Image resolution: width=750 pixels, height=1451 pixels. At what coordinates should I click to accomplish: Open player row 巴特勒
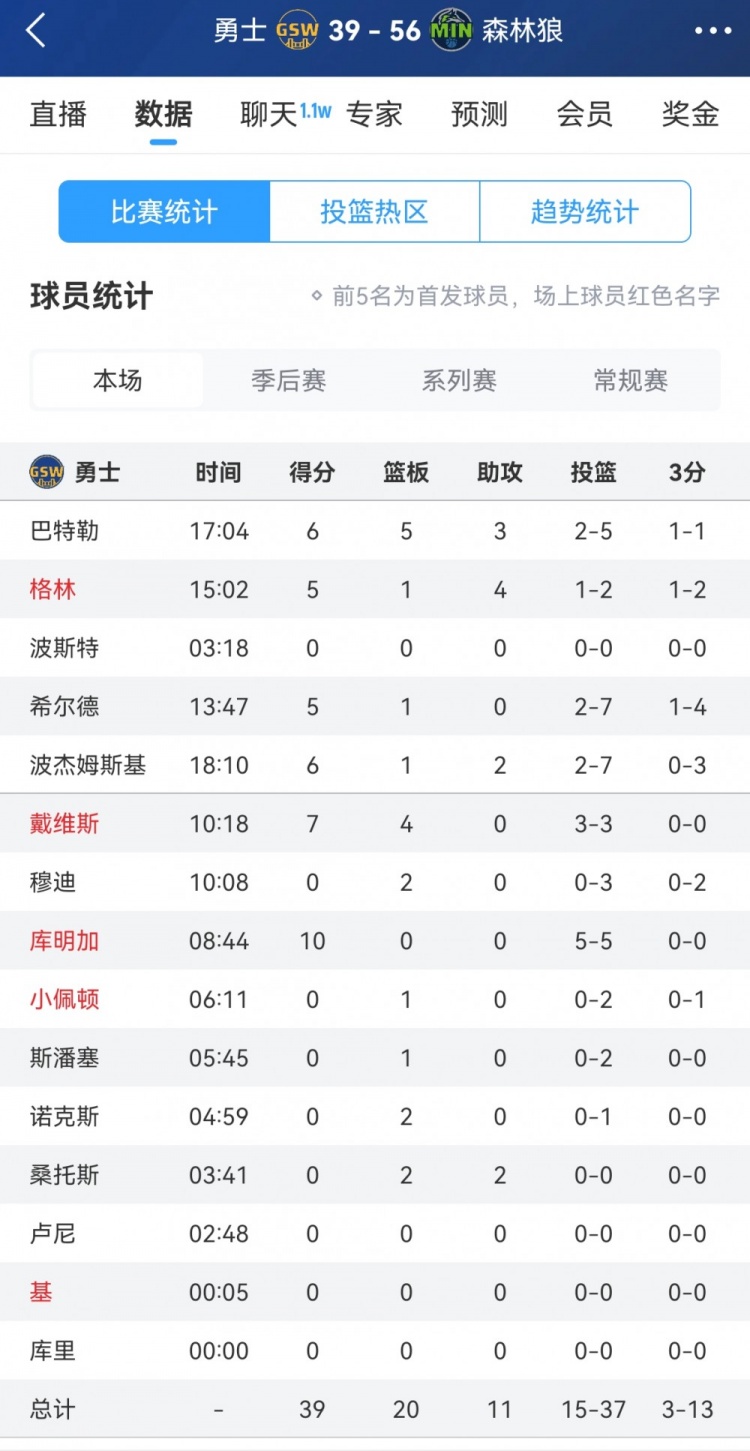(x=375, y=531)
